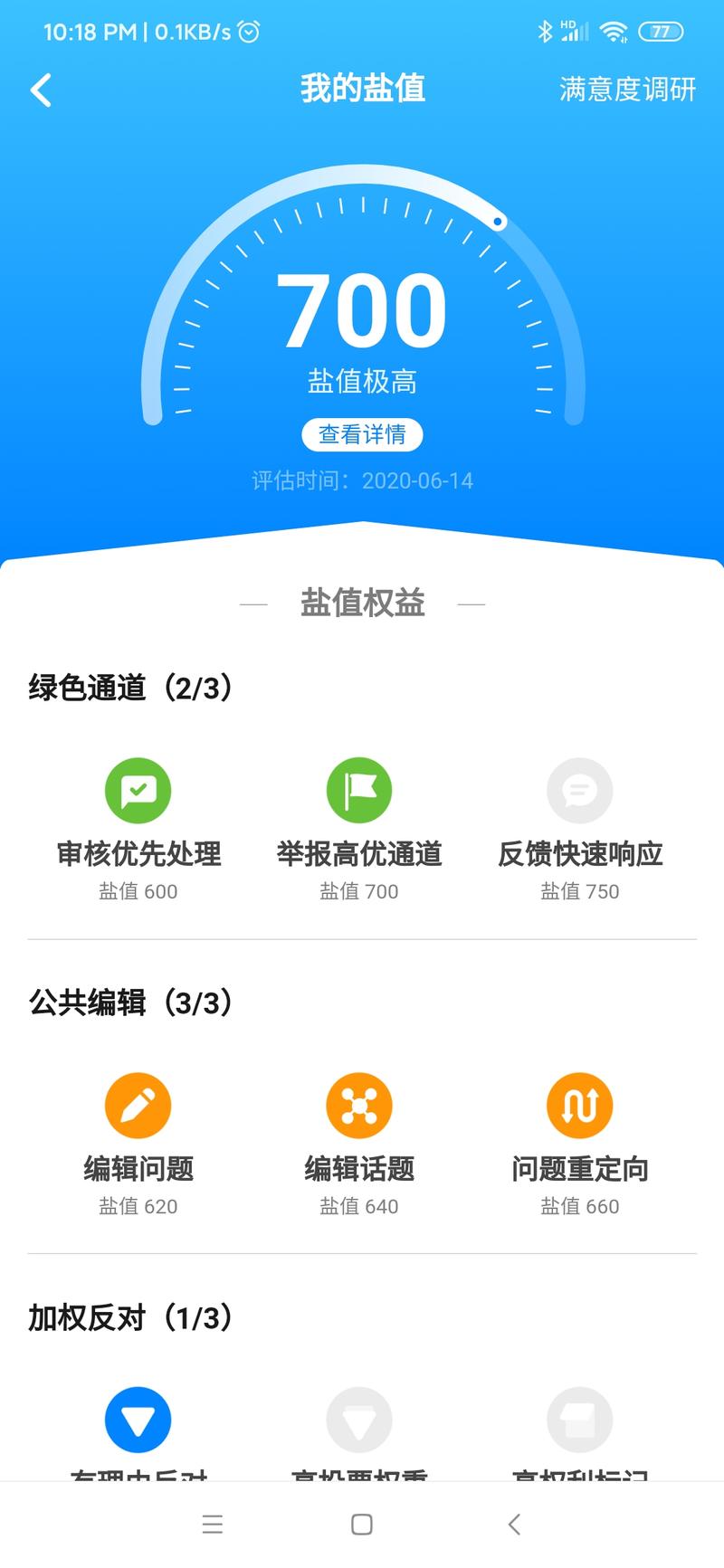
Task: Tap the blue 有理由反对 downvote icon
Action: click(x=138, y=1419)
